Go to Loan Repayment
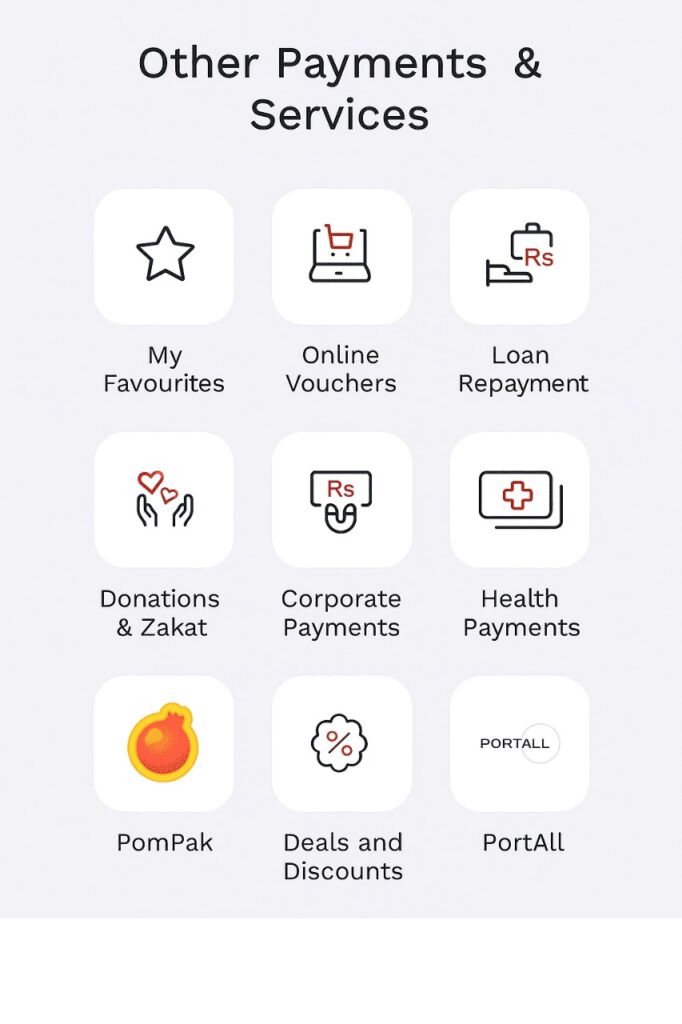Image resolution: width=682 pixels, height=1024 pixels. pyautogui.click(x=519, y=256)
